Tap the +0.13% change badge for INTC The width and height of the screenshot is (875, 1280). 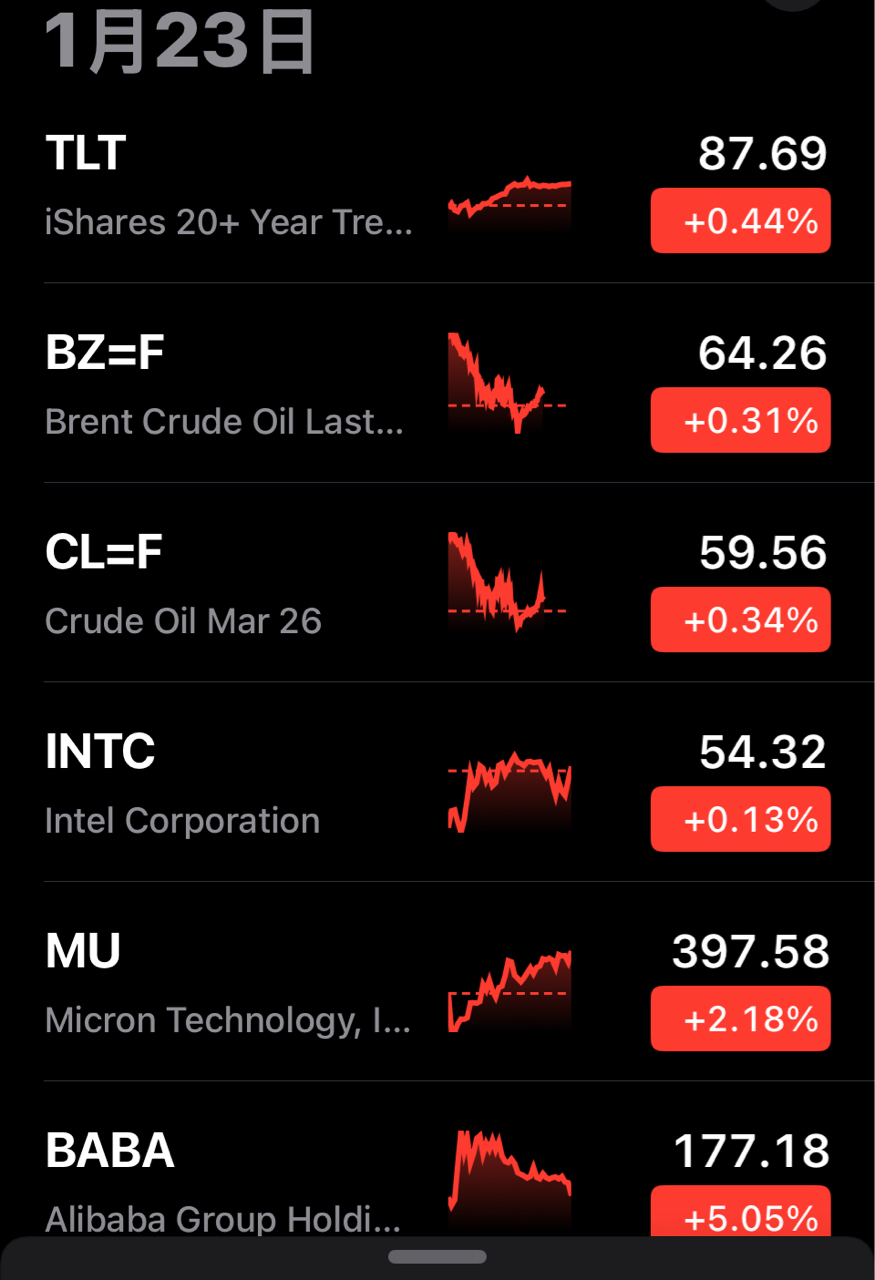(x=740, y=820)
